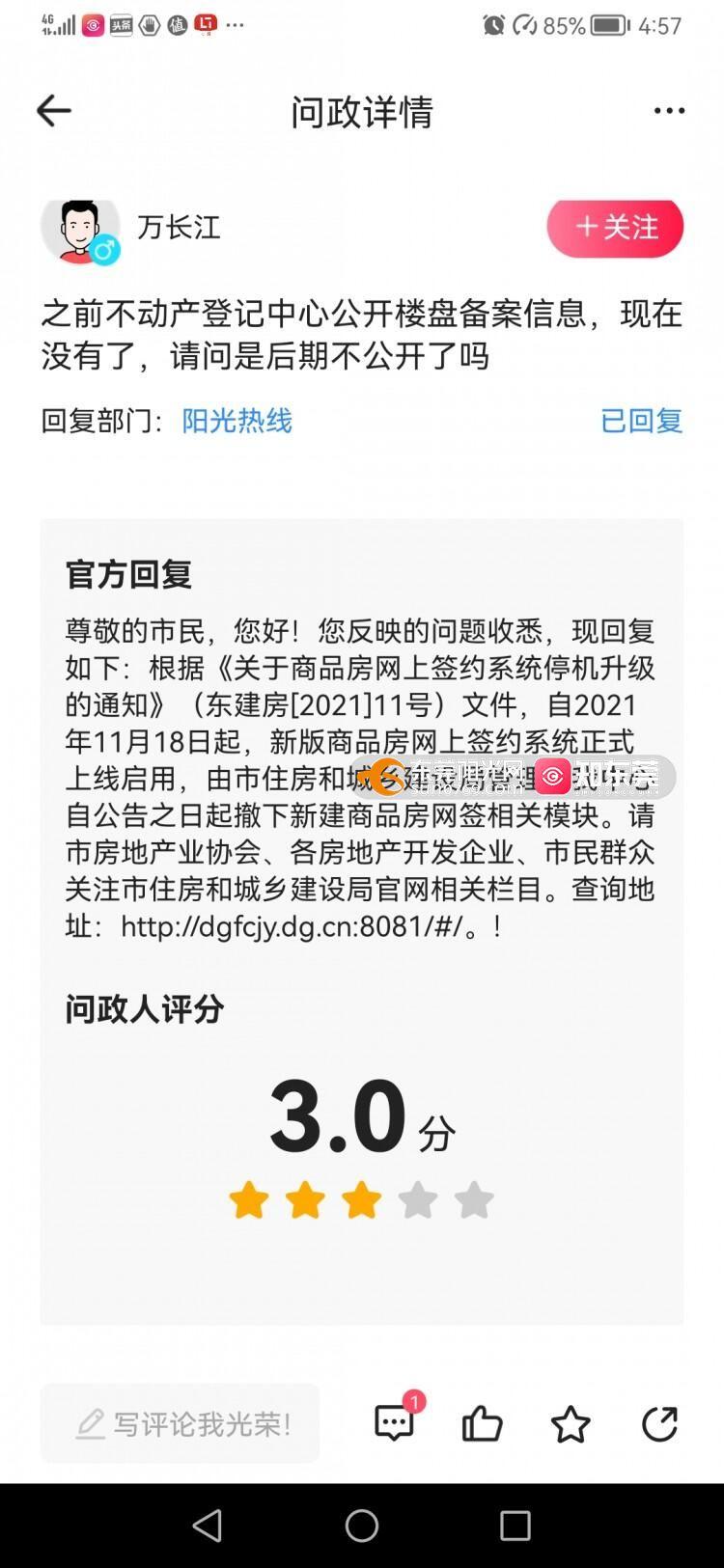The image size is (724, 1568).
Task: Favorite this post with the star icon
Action: tap(570, 1423)
